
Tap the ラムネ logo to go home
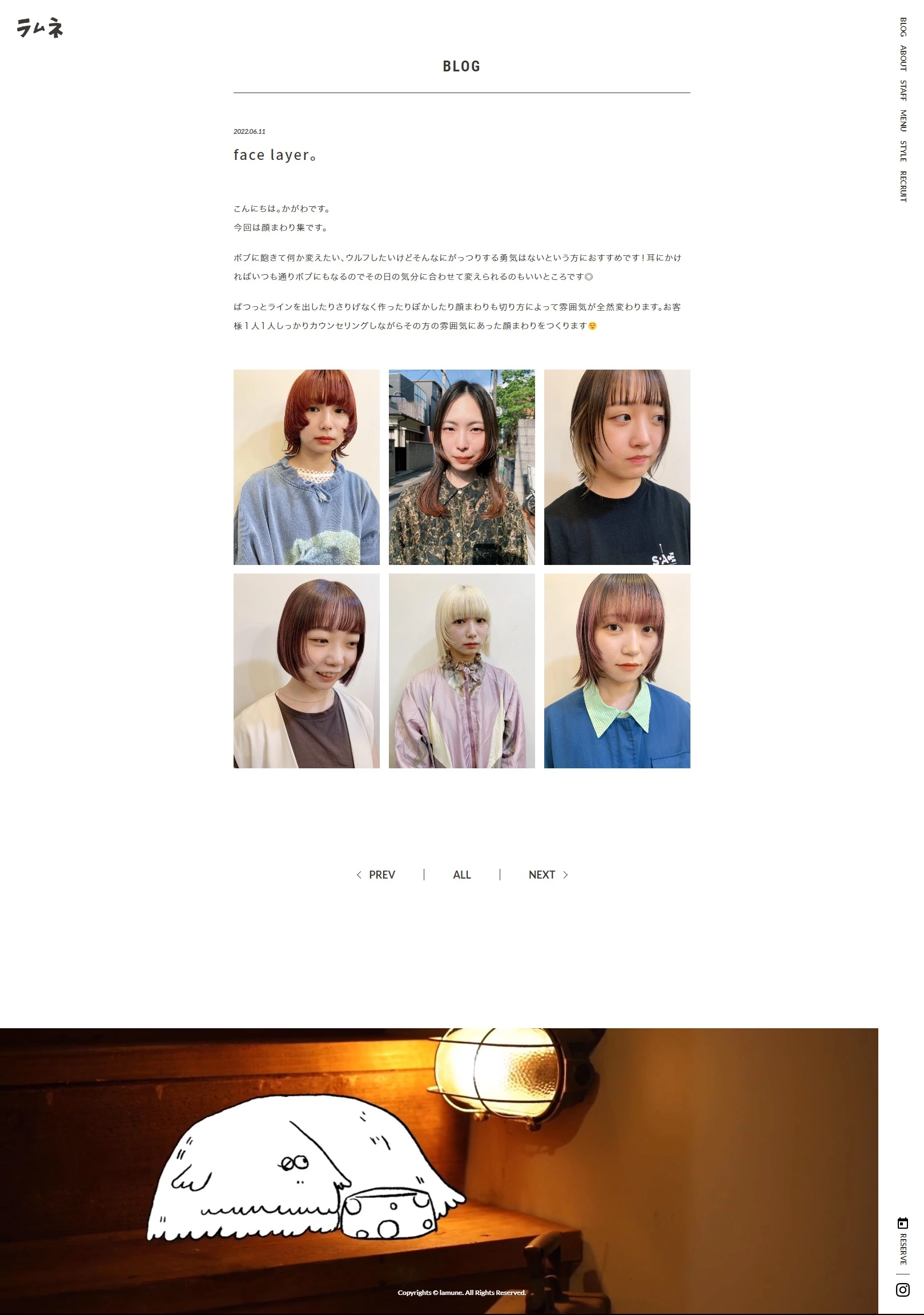[39, 27]
